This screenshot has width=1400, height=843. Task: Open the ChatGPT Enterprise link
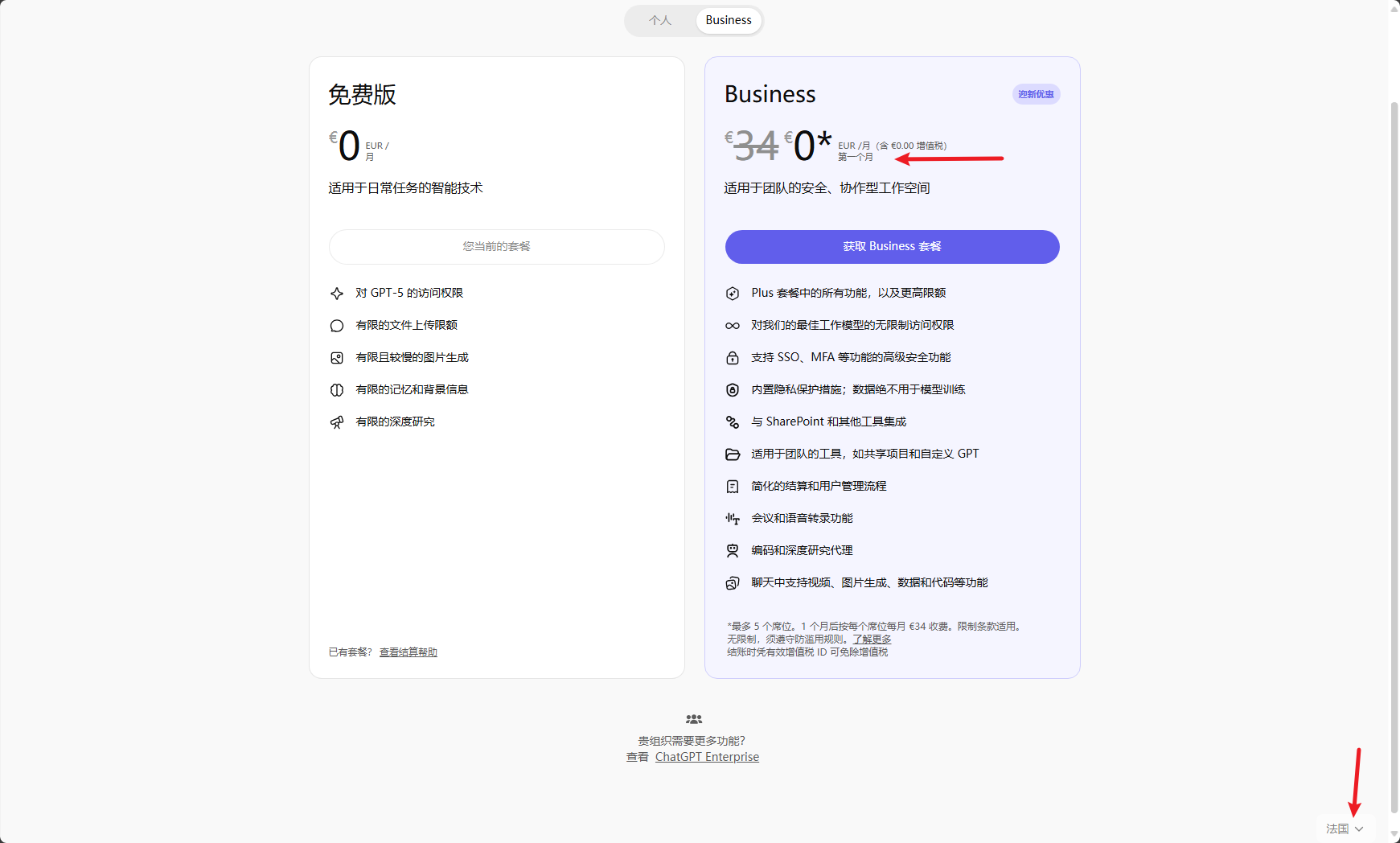tap(707, 756)
